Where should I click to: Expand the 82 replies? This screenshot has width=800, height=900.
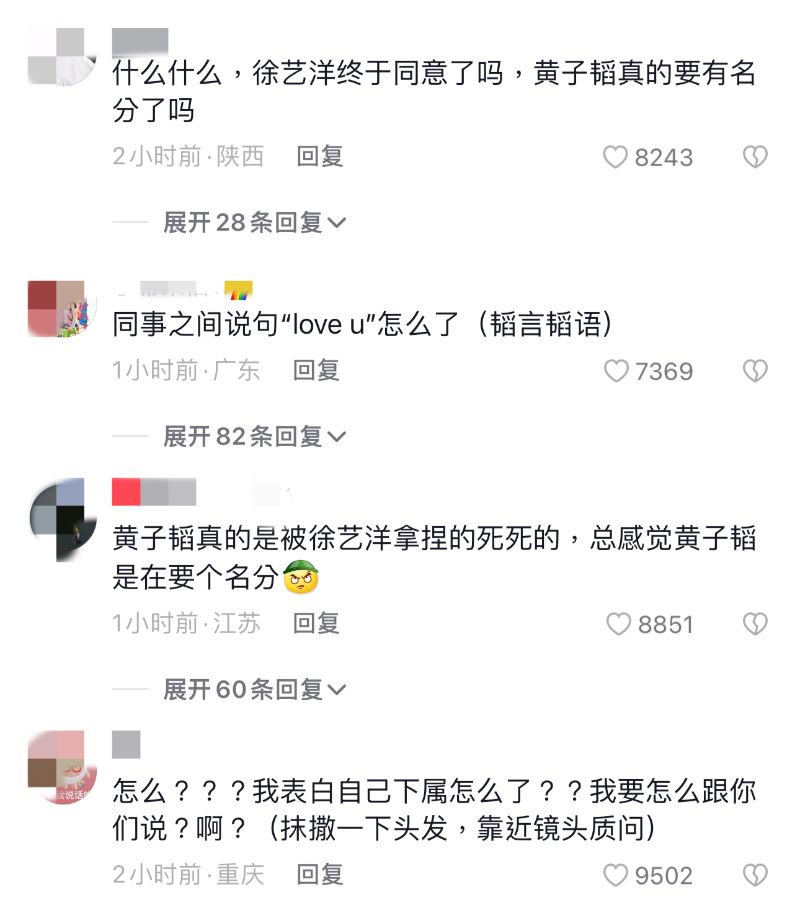254,436
